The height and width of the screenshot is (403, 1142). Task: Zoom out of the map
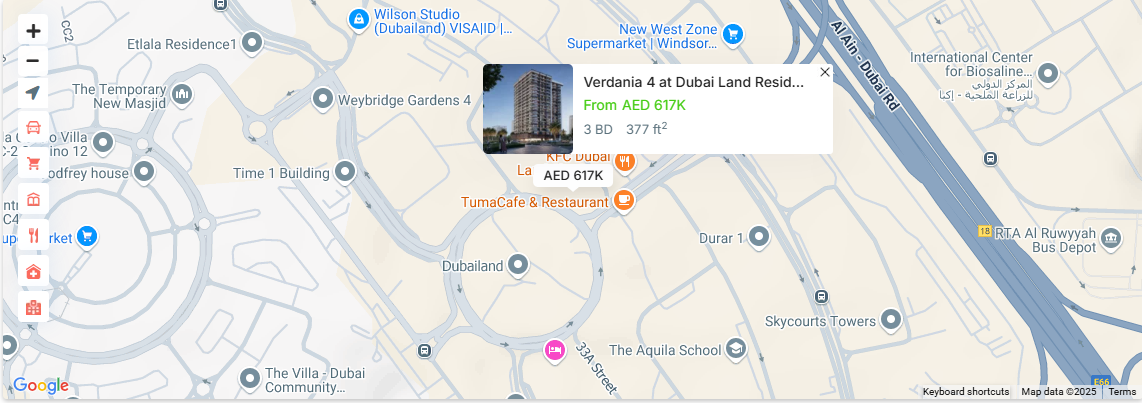point(33,61)
